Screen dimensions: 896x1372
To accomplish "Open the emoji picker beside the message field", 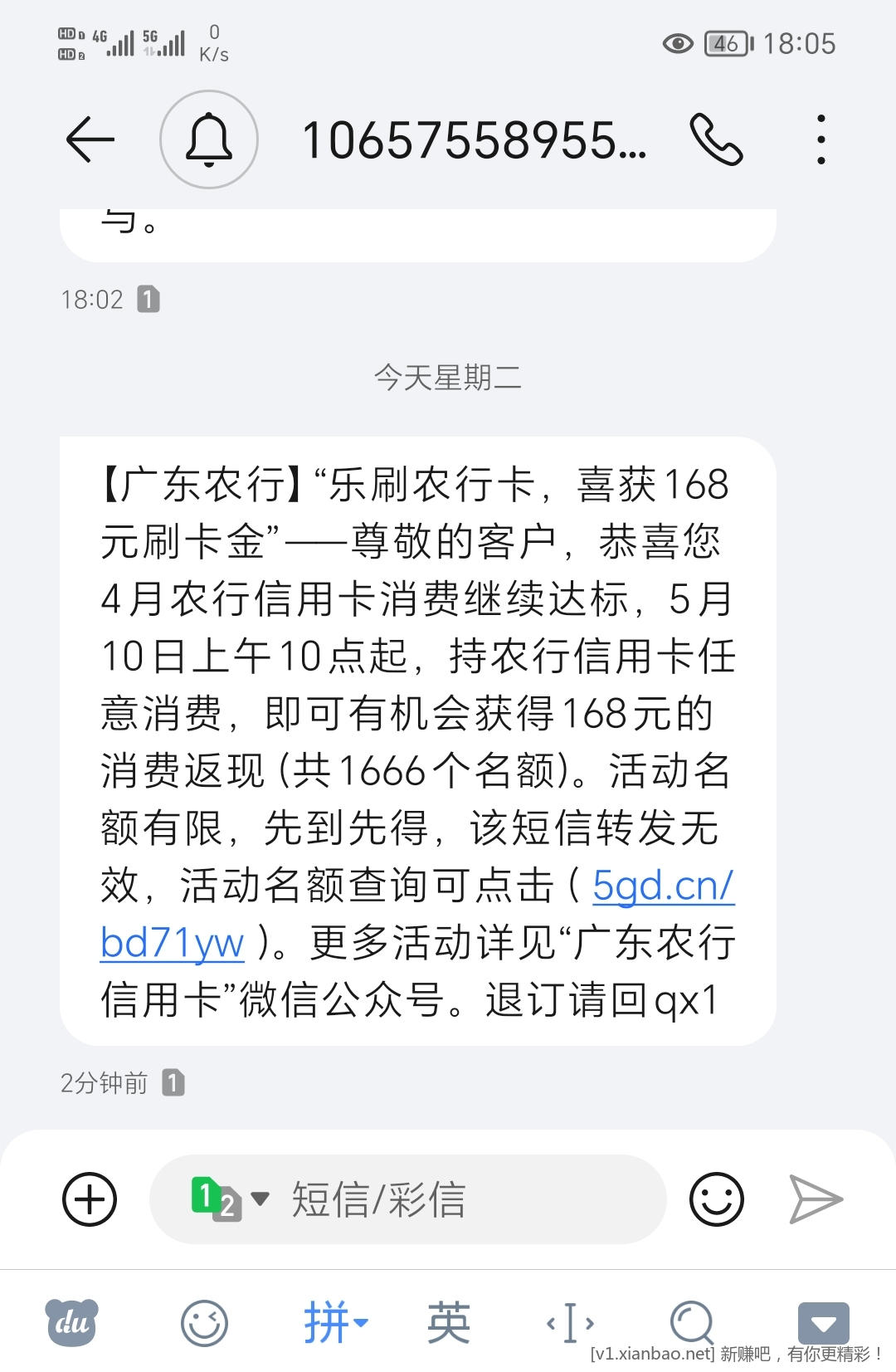I will click(x=716, y=1199).
